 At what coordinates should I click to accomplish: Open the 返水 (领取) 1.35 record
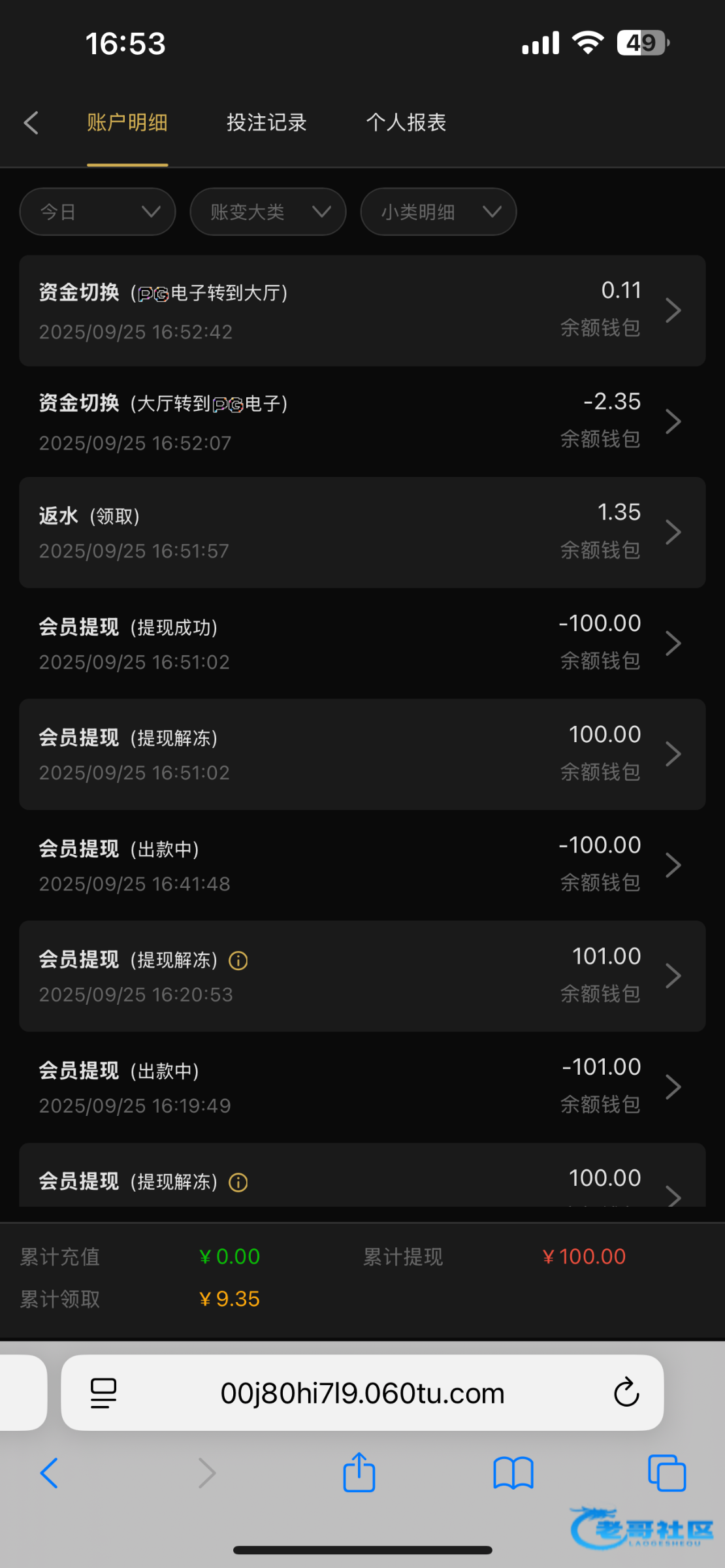(x=362, y=532)
